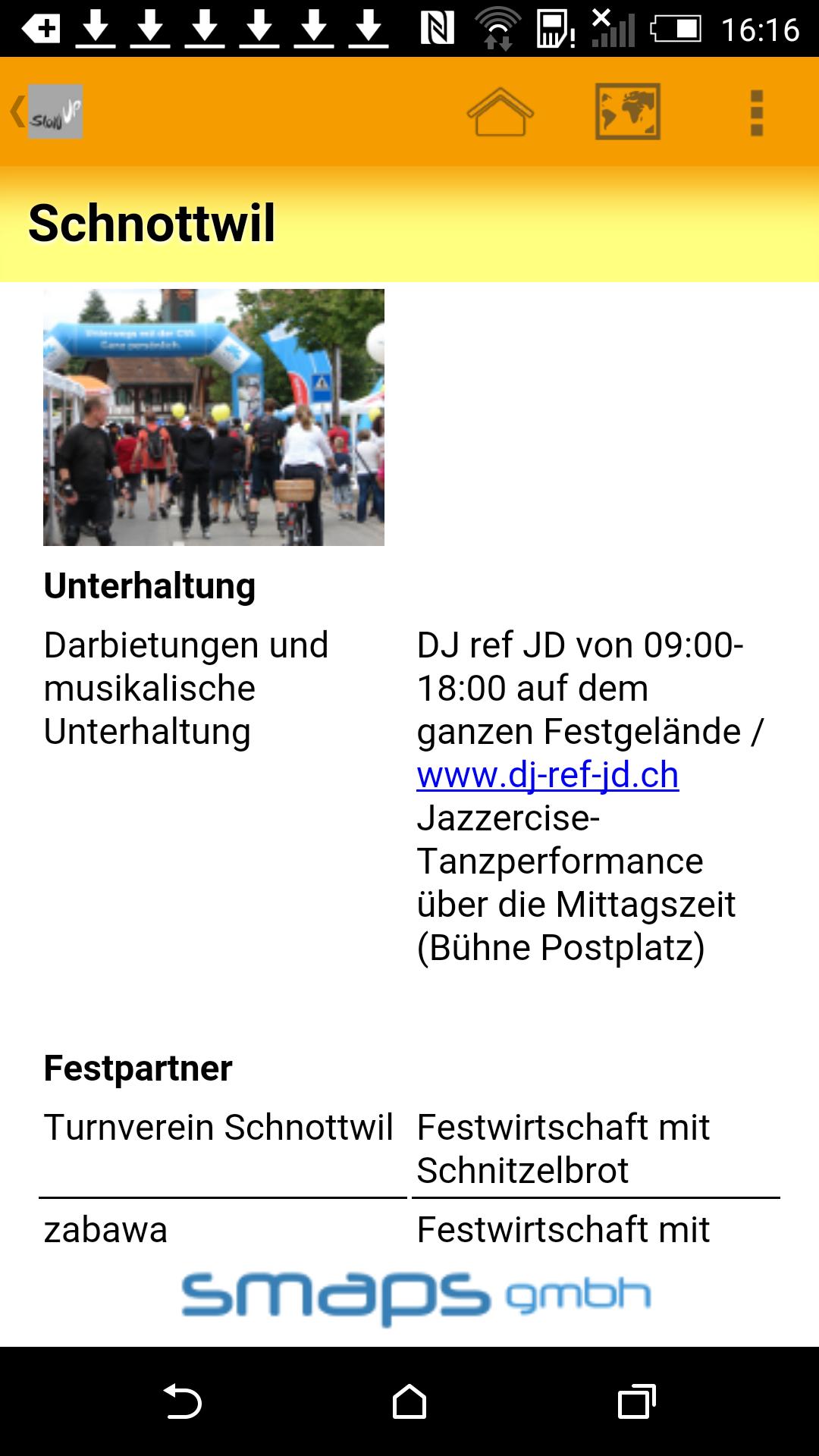Open the overflow menu
819x1456 pixels.
point(756,112)
